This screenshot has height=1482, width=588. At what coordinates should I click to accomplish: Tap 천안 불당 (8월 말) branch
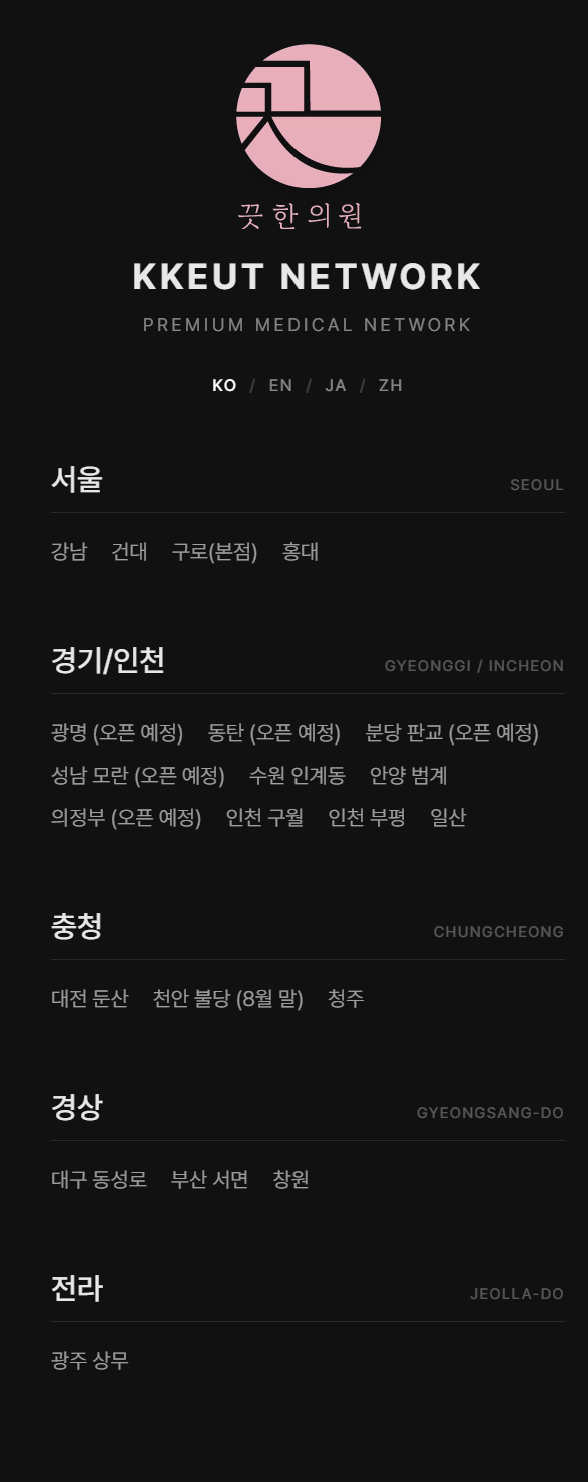(228, 999)
